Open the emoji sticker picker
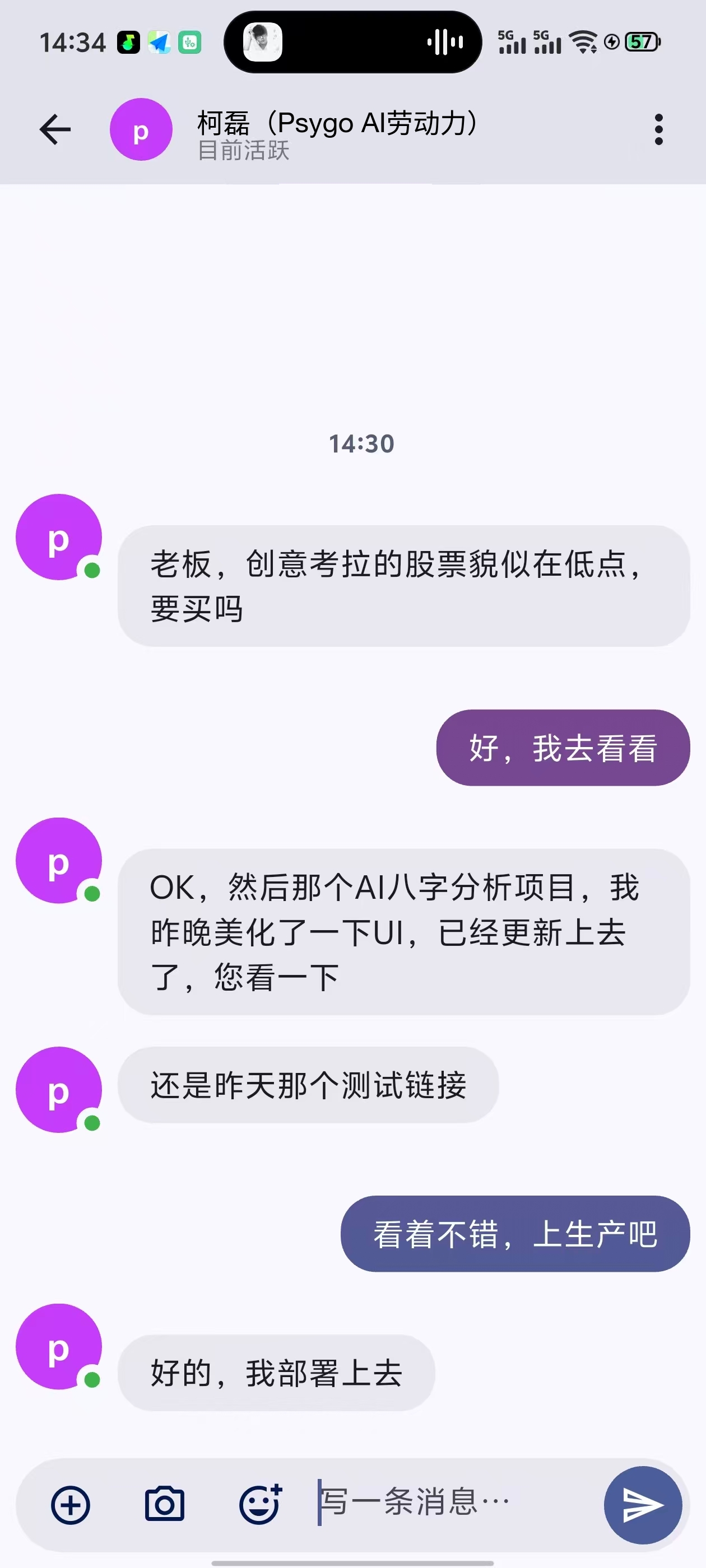Screen dimensions: 706x1568 click(260, 1505)
